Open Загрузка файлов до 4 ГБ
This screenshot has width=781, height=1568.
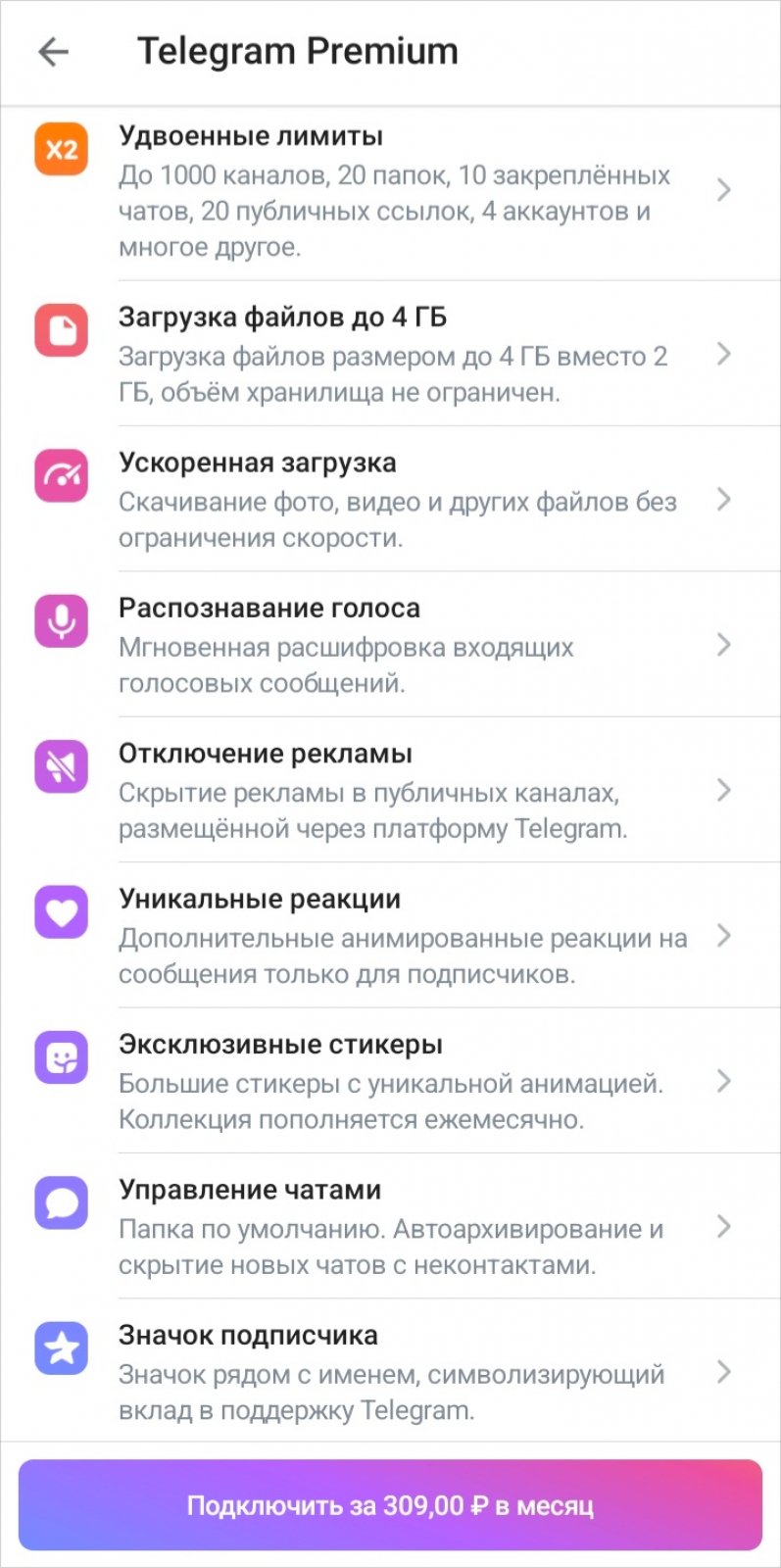392,354
